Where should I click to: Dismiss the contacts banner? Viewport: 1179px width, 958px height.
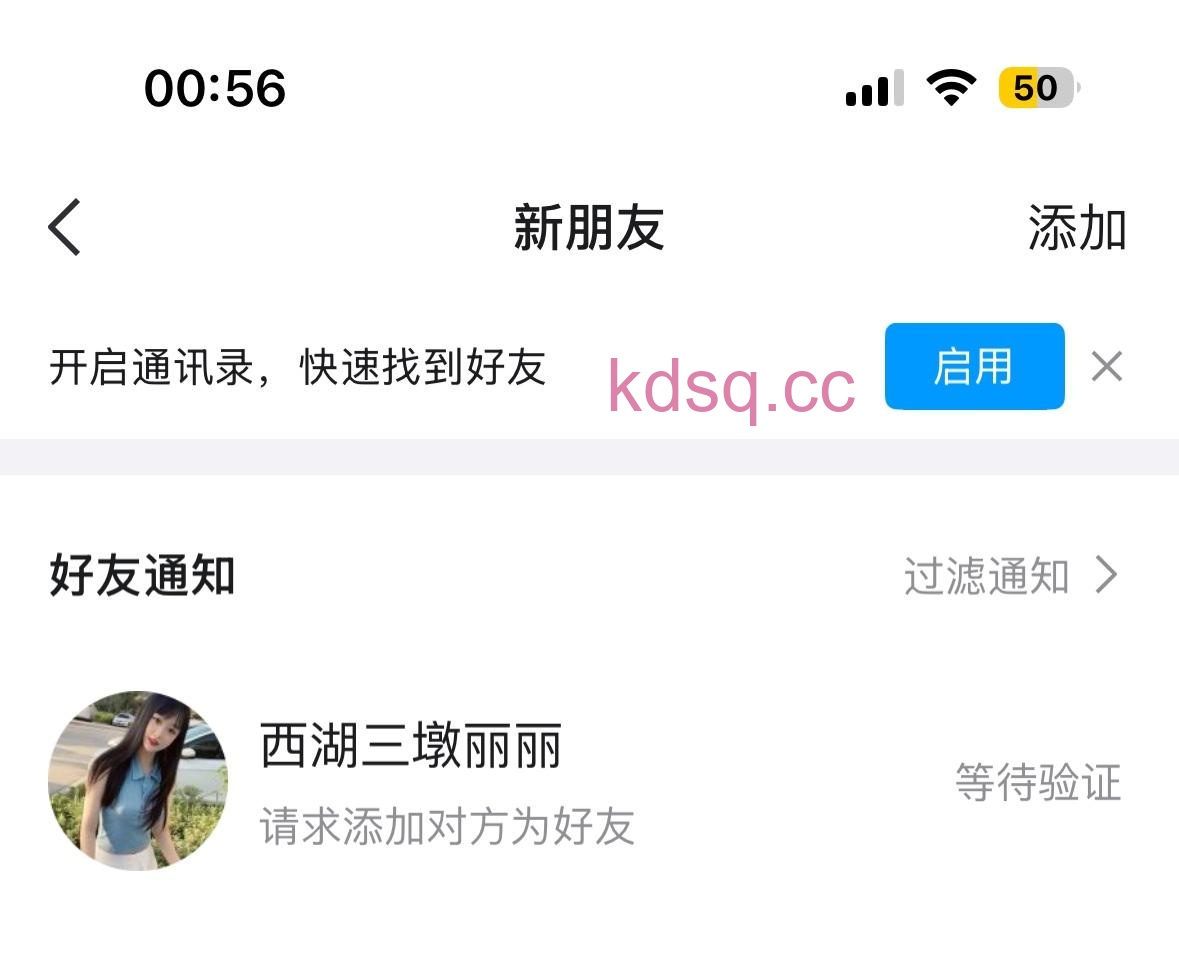pyautogui.click(x=1107, y=367)
